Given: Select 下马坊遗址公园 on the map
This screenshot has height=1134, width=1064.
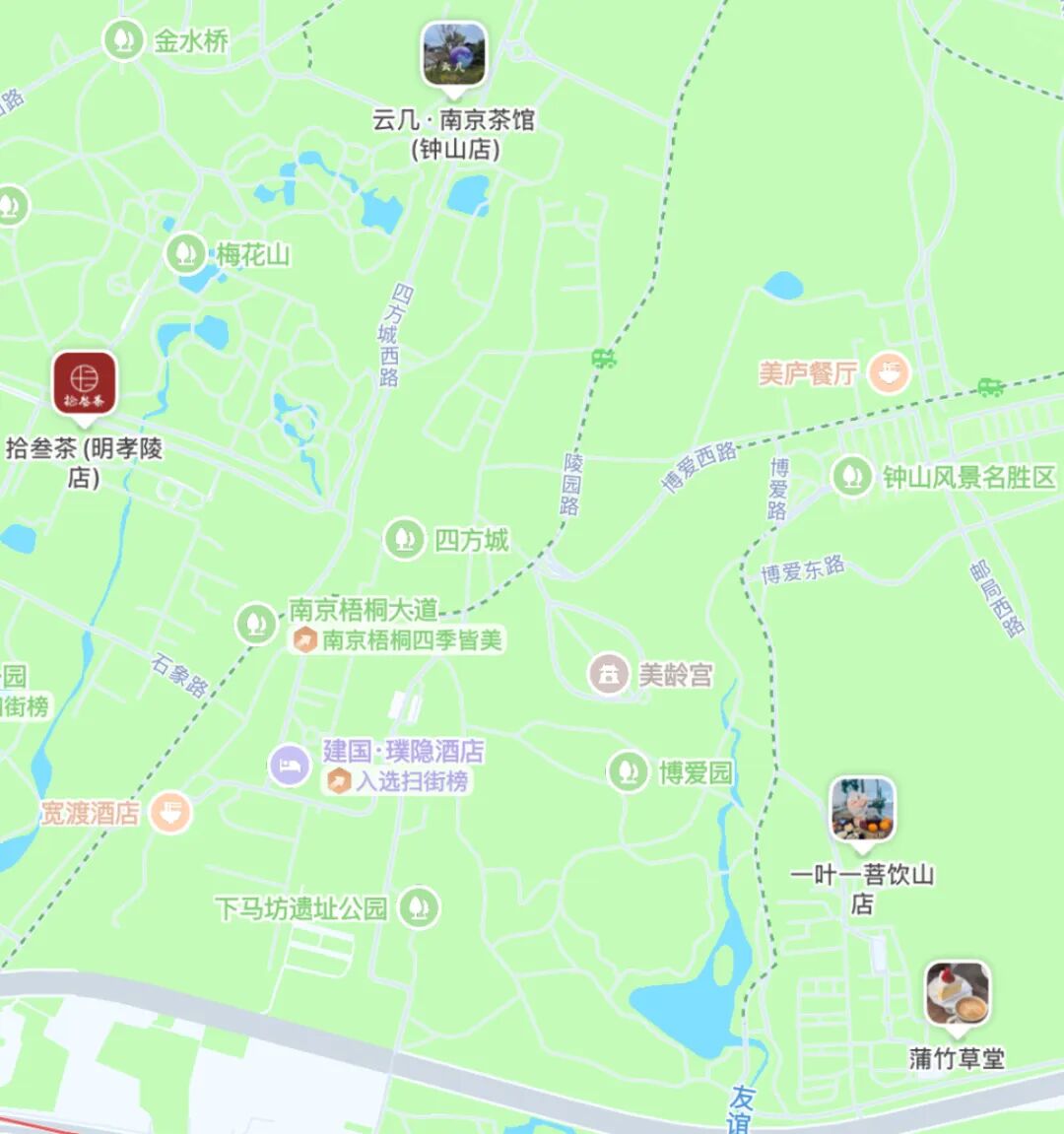Looking at the screenshot, I should (x=420, y=907).
